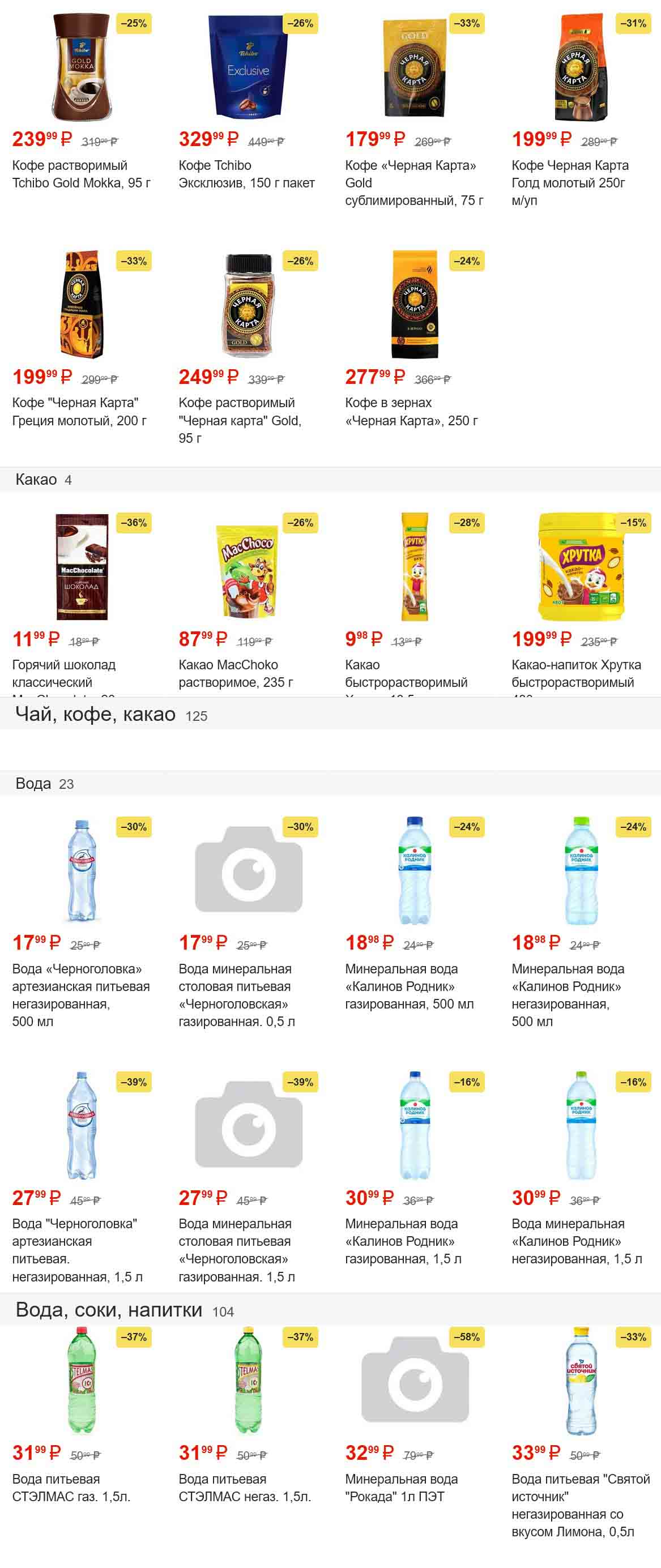Image resolution: width=661 pixels, height=1568 pixels.
Task: Open Какао category header
Action: [36, 480]
